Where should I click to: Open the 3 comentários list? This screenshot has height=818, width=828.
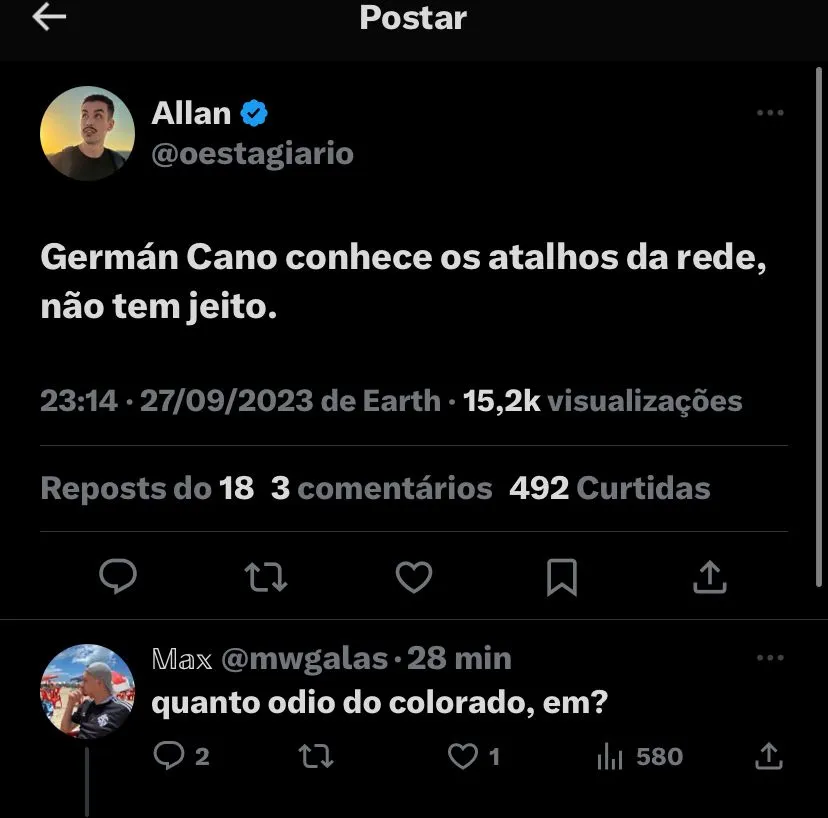382,488
